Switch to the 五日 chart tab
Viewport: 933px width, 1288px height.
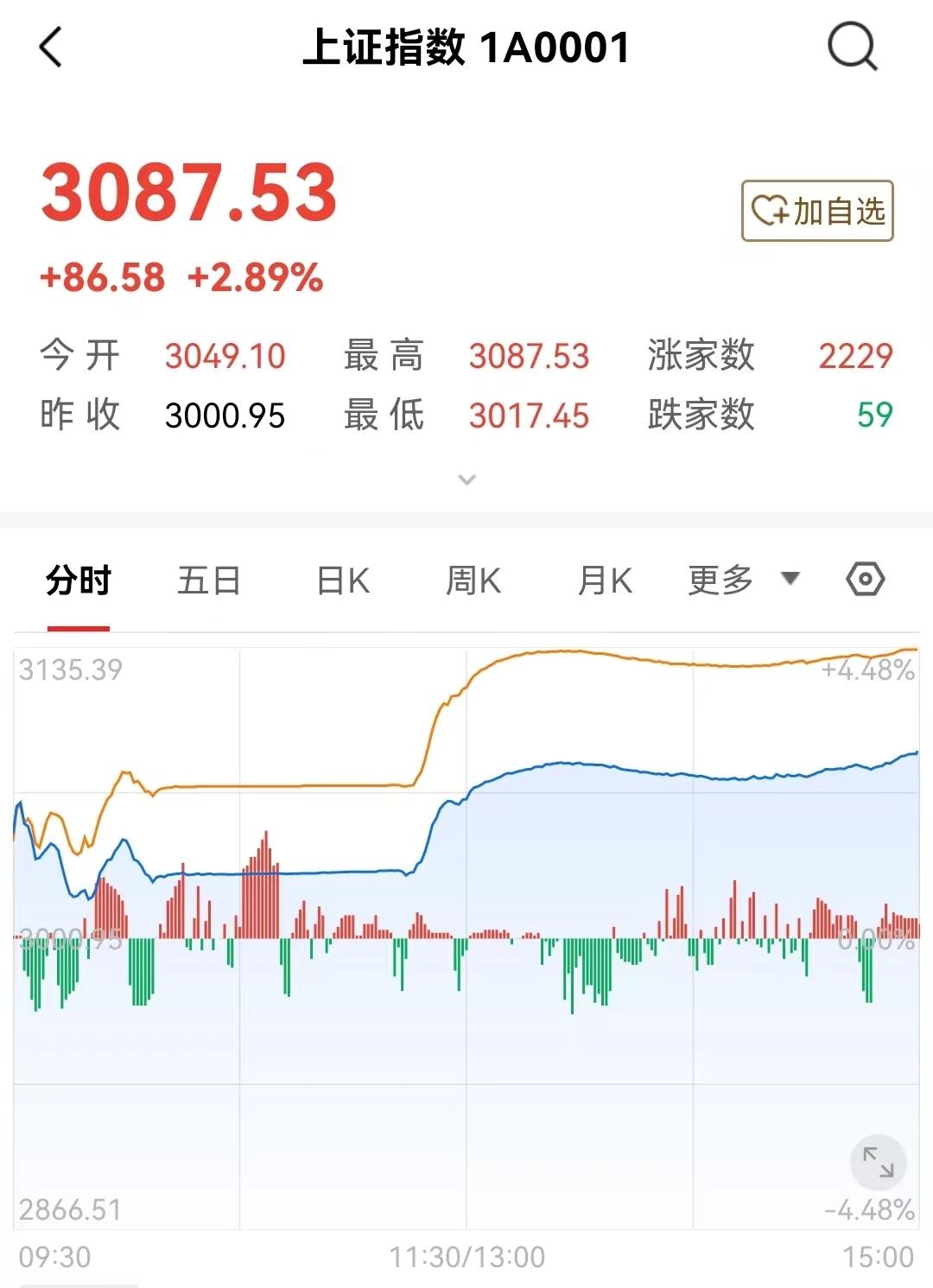[x=209, y=581]
